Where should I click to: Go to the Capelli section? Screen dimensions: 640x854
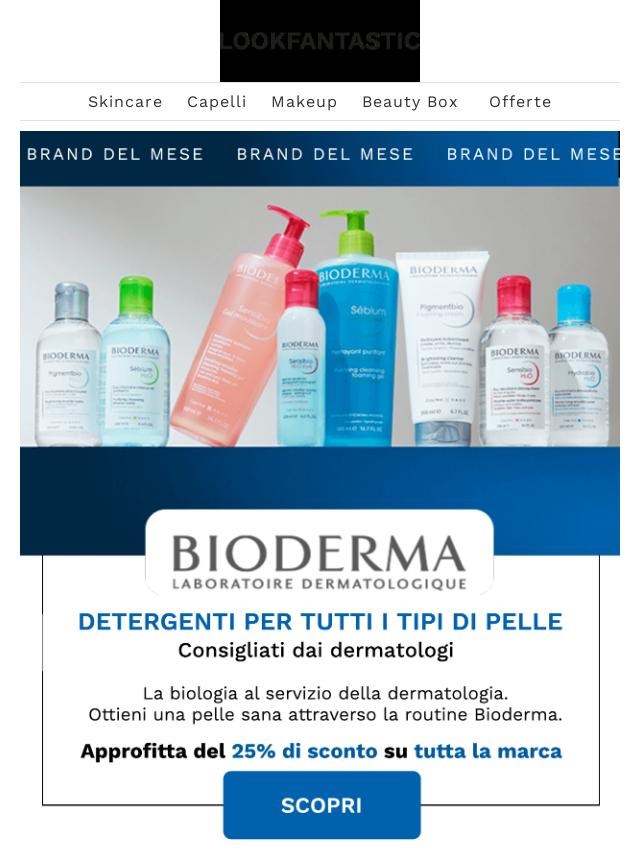216,102
